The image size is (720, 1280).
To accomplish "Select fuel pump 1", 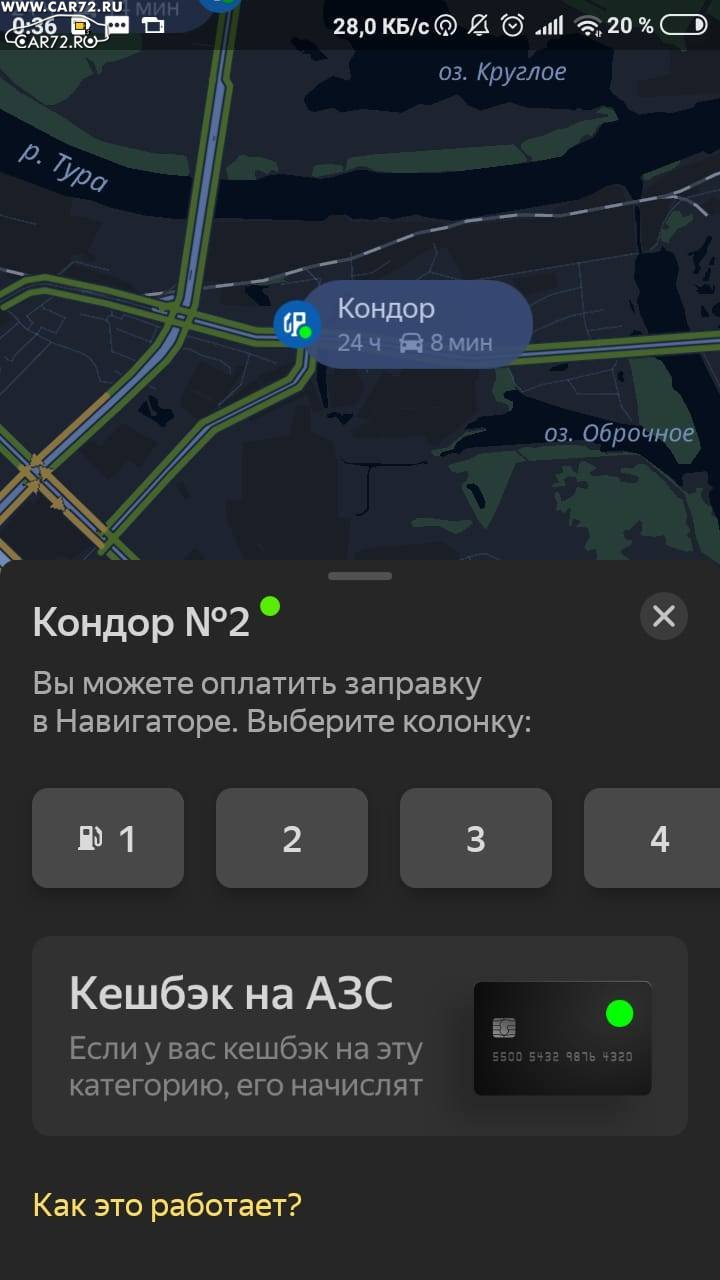I will coord(108,838).
